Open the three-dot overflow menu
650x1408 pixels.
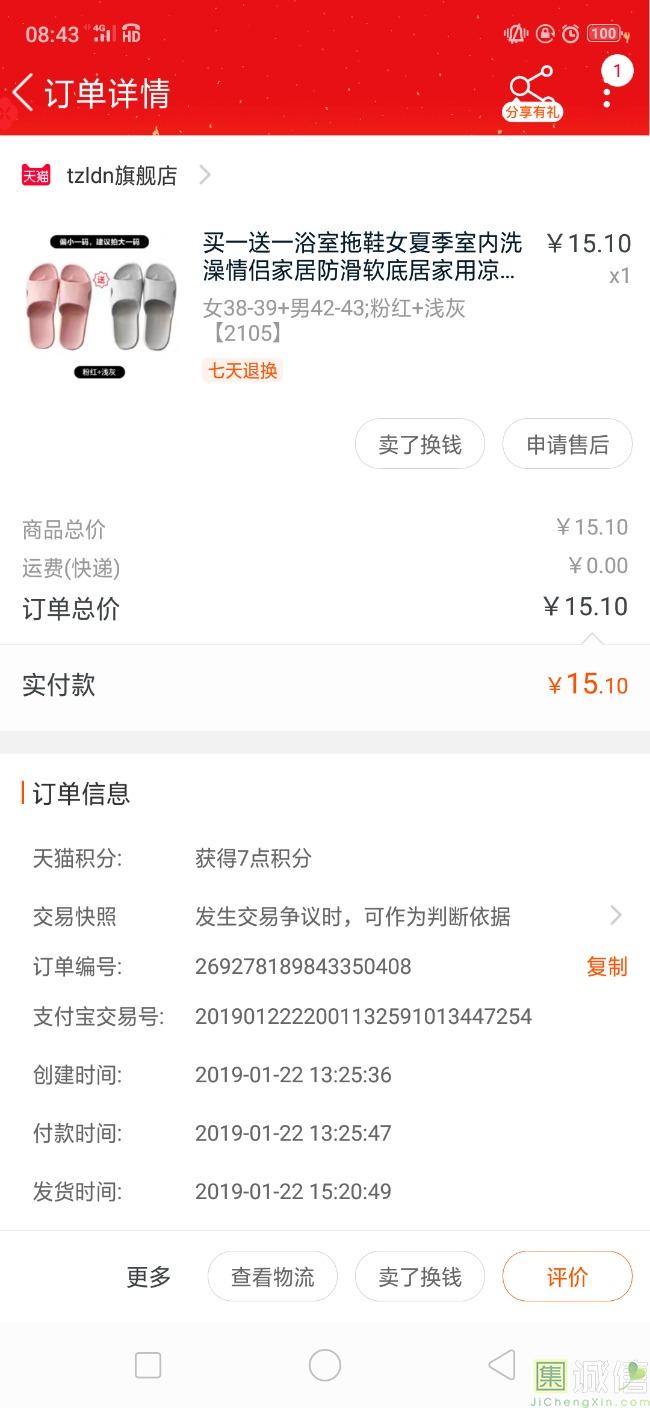(607, 94)
